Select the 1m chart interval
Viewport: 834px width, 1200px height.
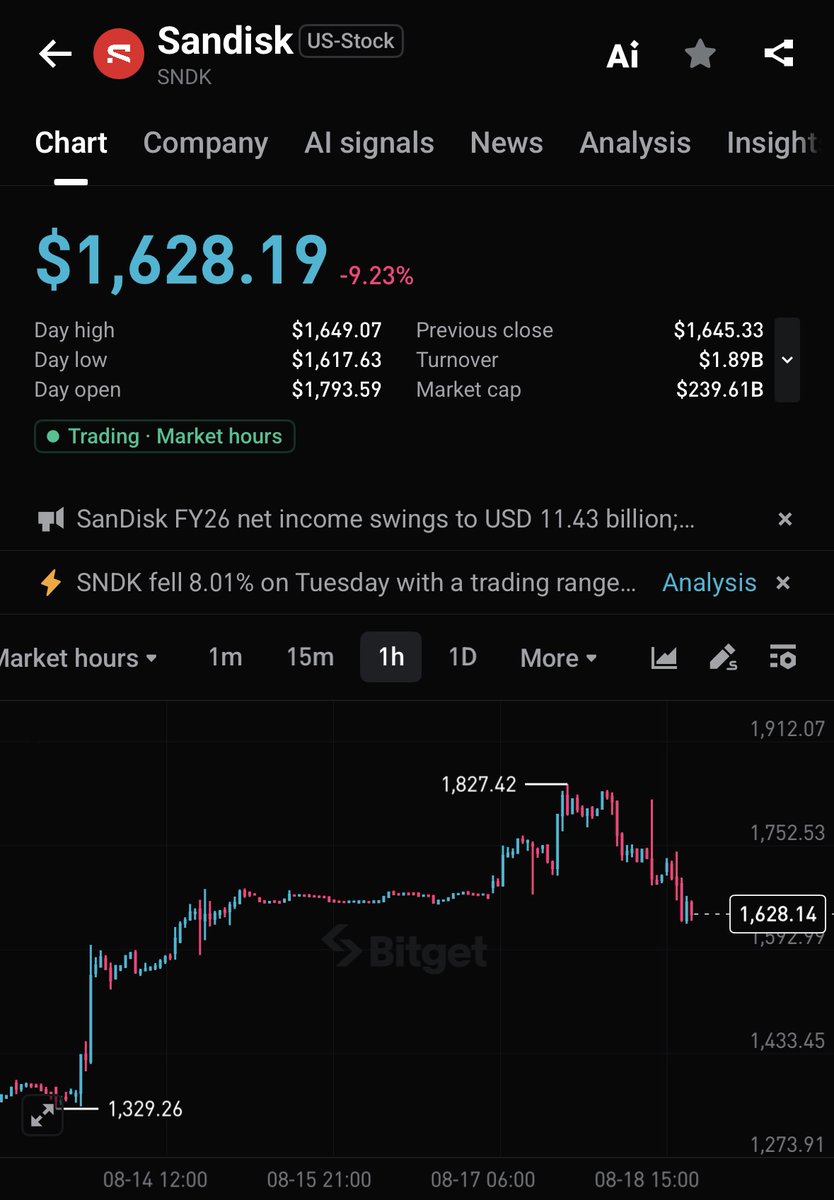pyautogui.click(x=225, y=657)
